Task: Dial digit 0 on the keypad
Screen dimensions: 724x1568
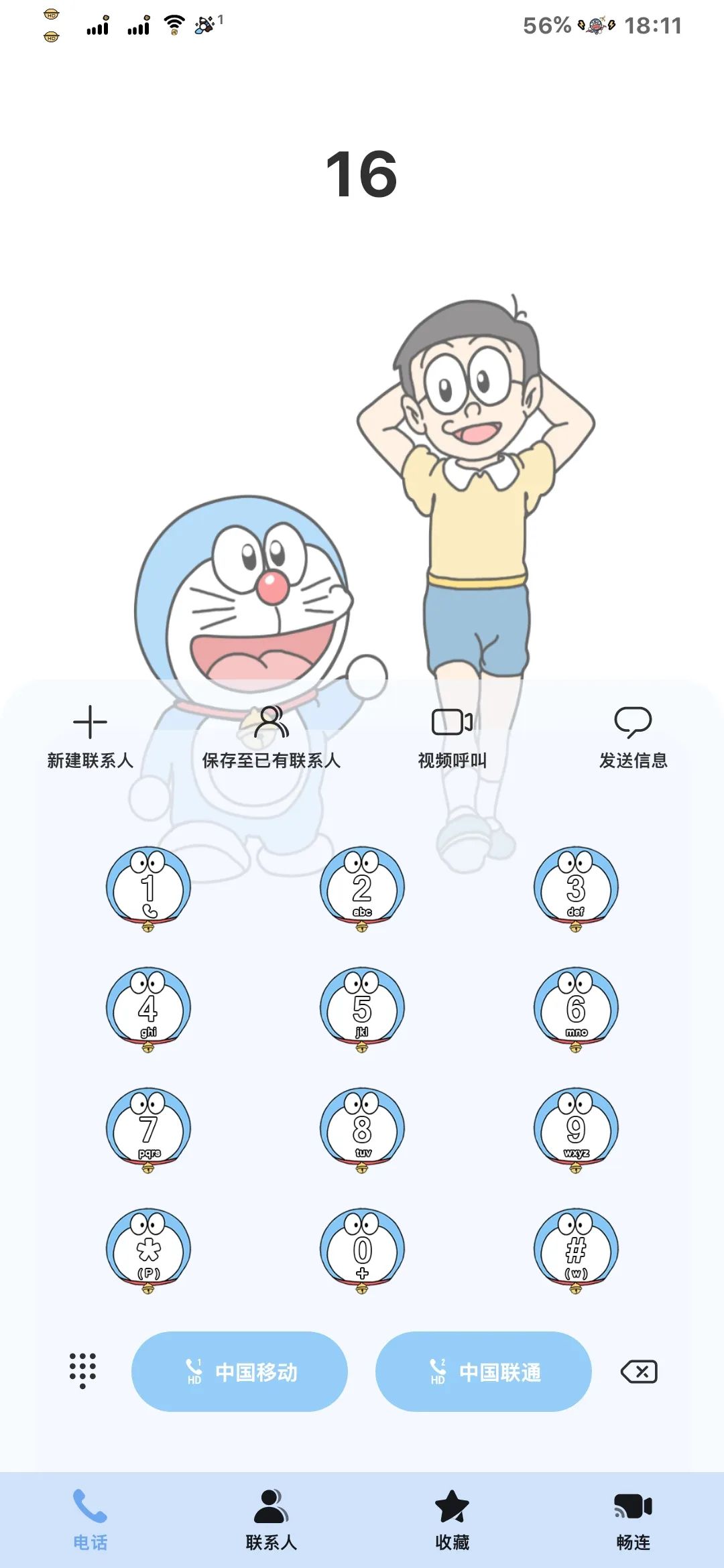Action: 362,1251
